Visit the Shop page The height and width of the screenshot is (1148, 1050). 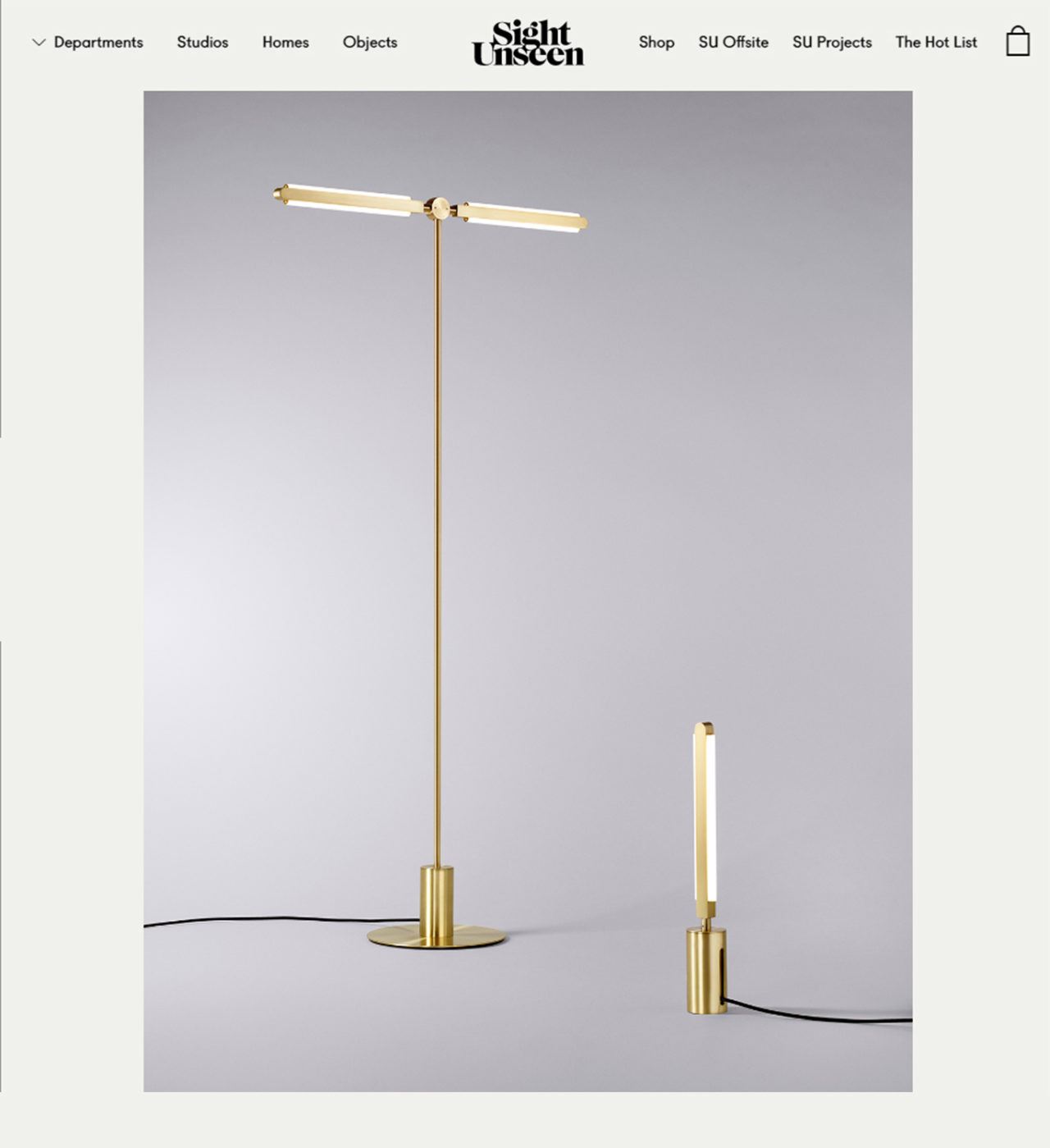coord(656,42)
